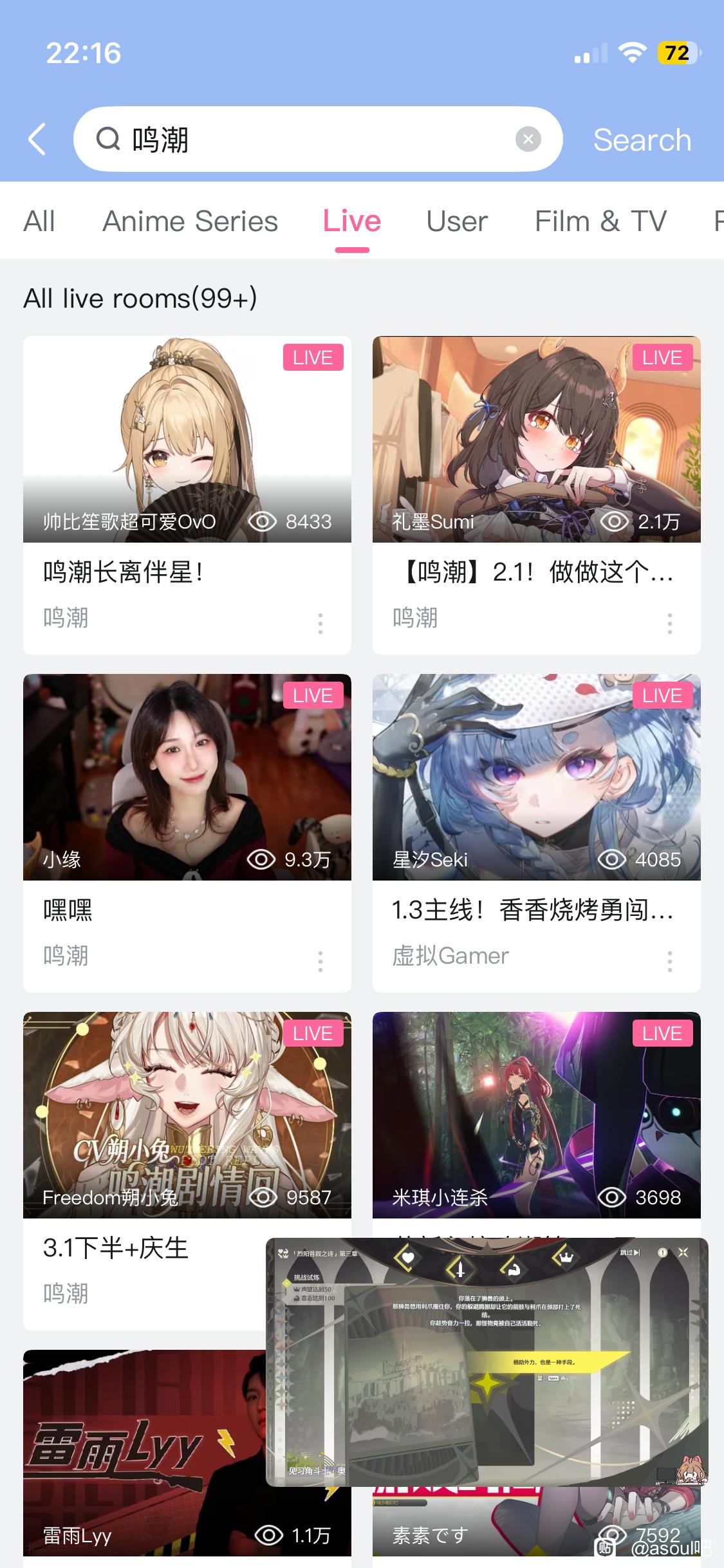The width and height of the screenshot is (724, 1568).
Task: Open more options for 嘿嘿 stream
Action: [x=320, y=962]
